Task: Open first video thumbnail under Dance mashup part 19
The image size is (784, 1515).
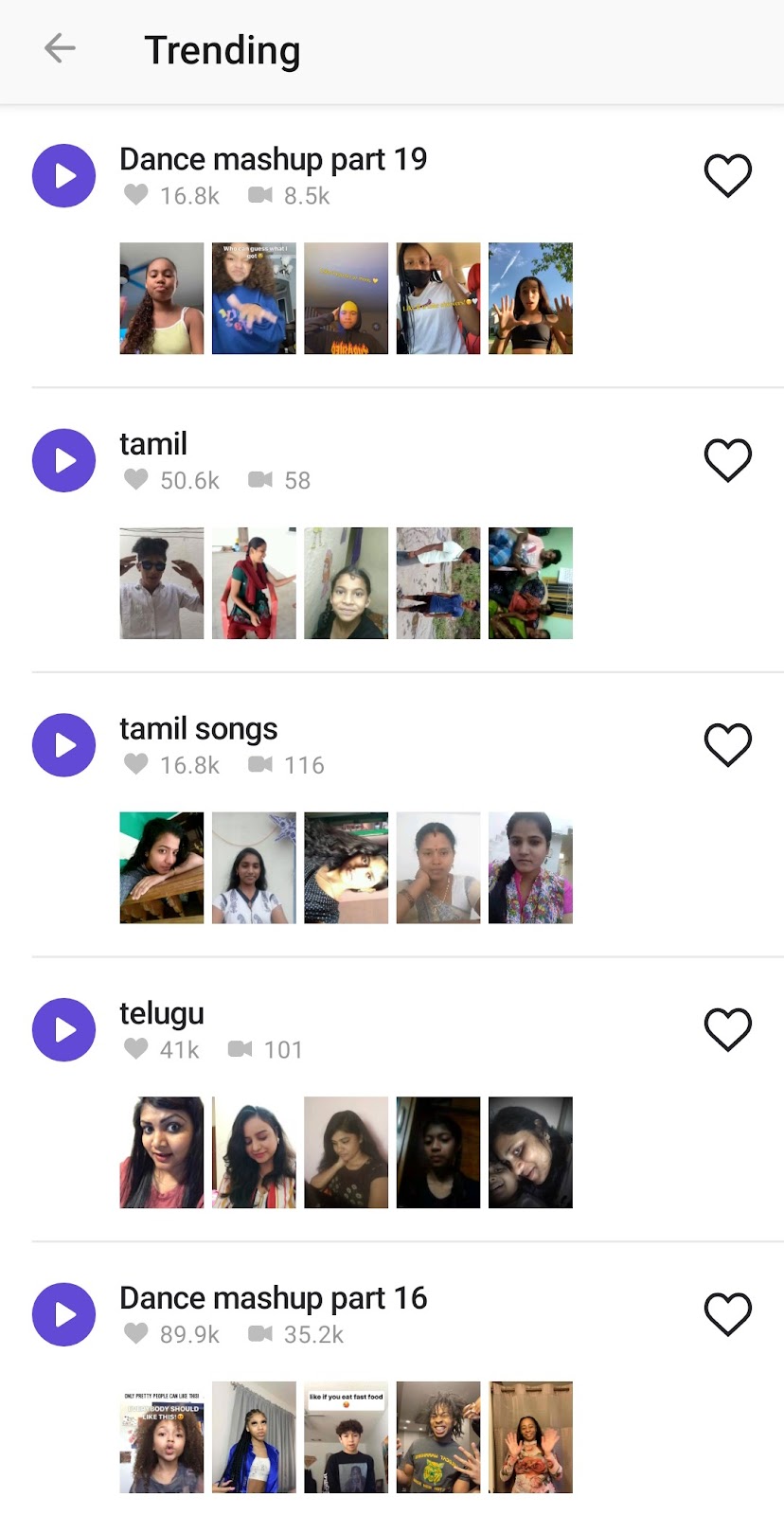Action: pyautogui.click(x=162, y=298)
